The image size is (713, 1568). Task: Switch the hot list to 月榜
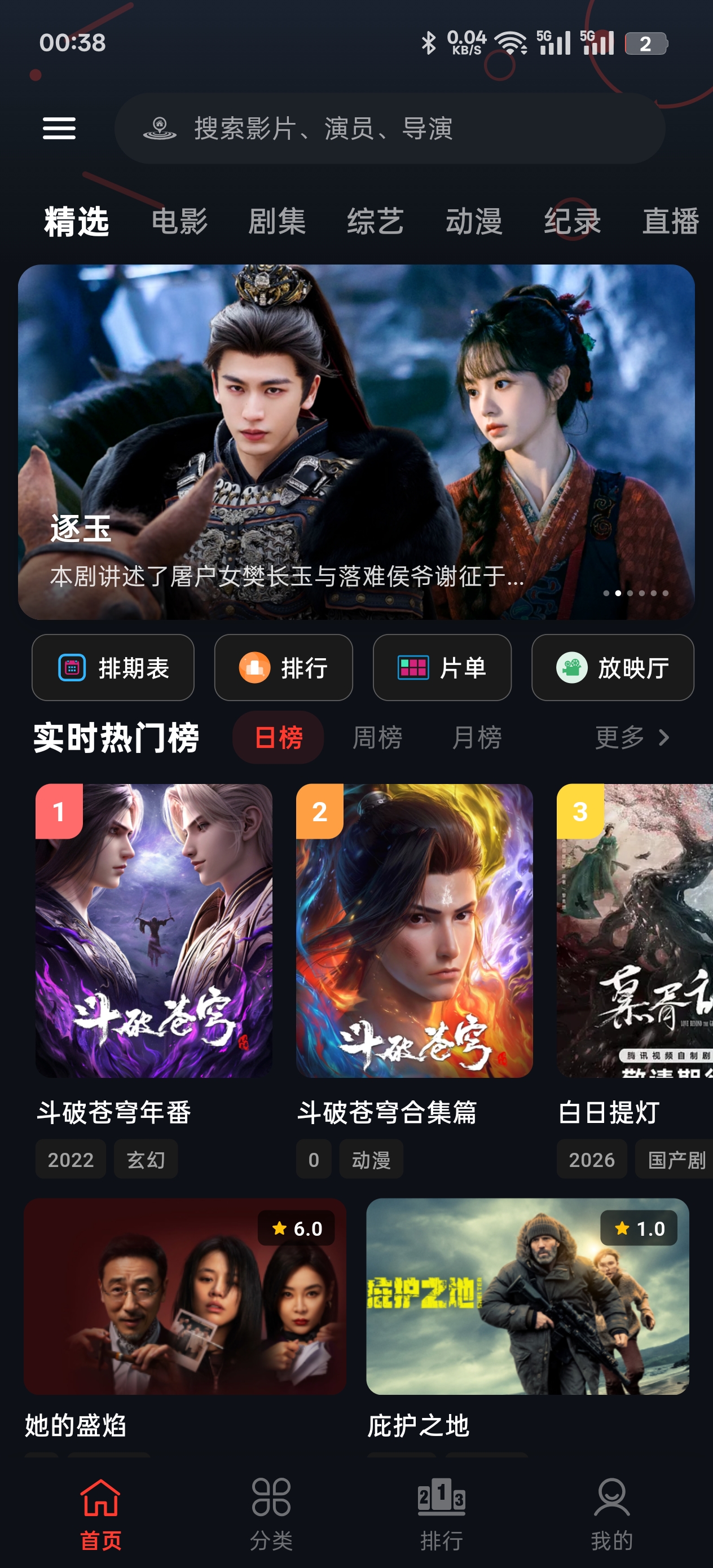click(478, 737)
